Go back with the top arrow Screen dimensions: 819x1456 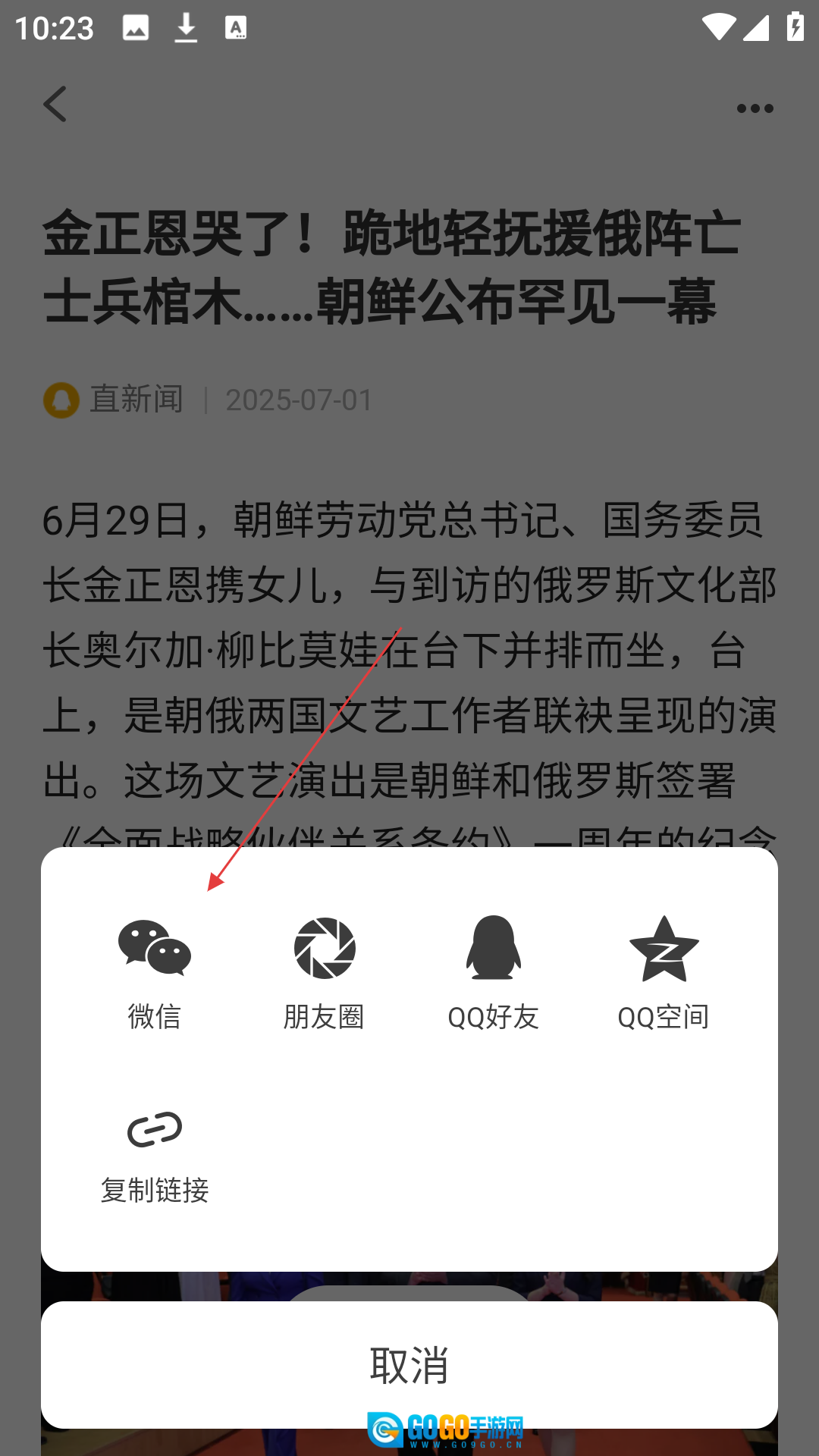[x=55, y=105]
